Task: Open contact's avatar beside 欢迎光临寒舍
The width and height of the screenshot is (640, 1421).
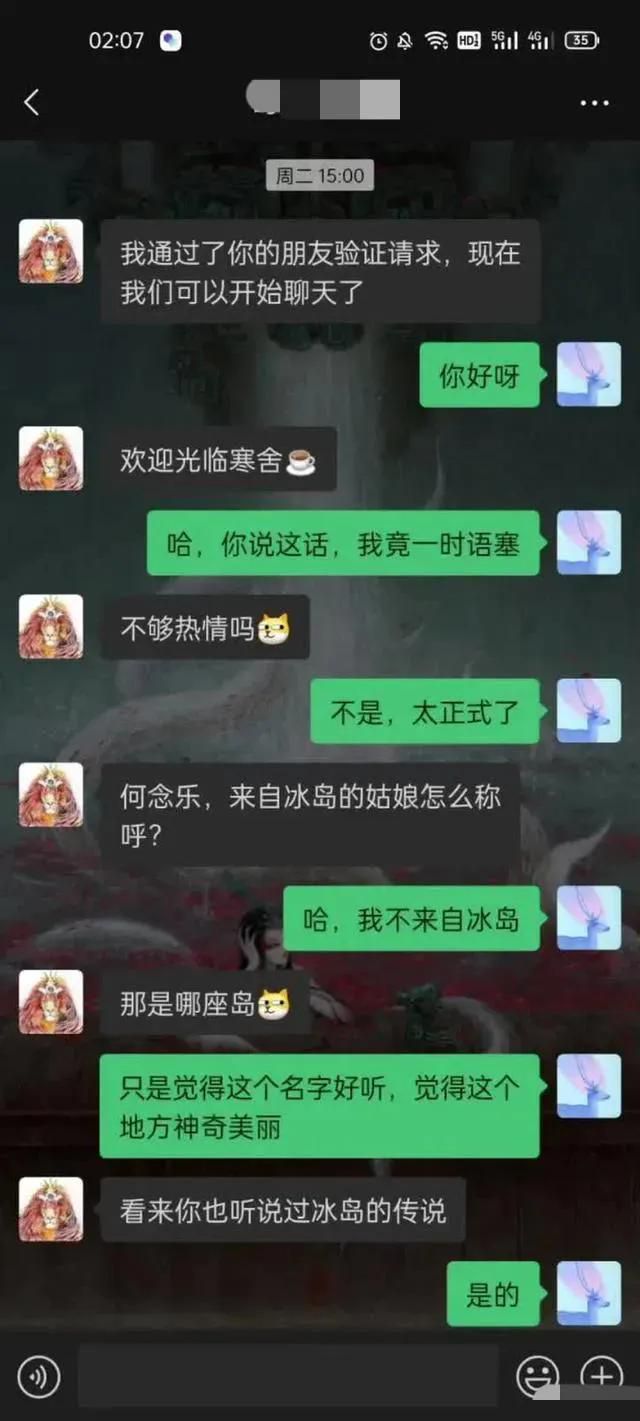Action: coord(51,459)
